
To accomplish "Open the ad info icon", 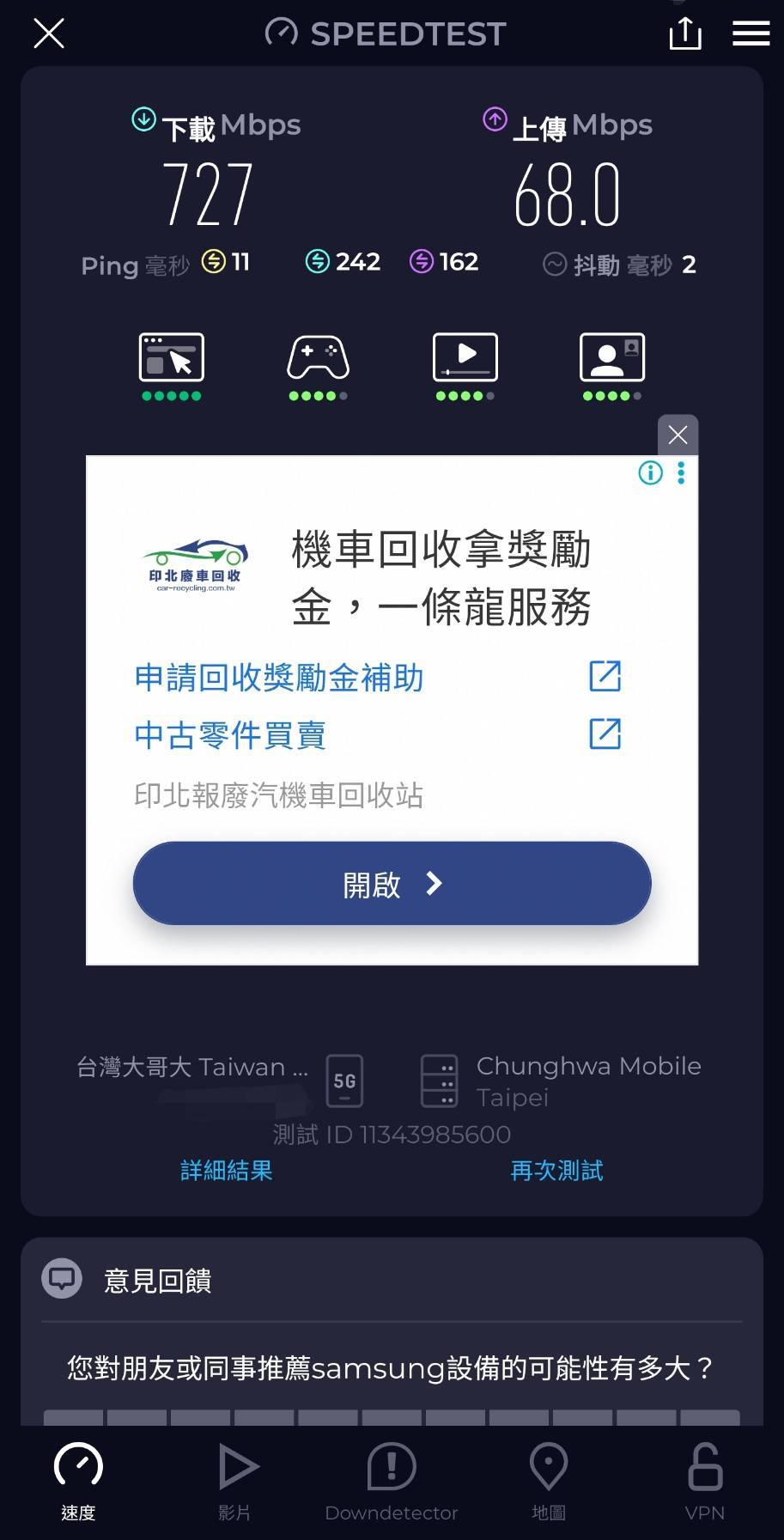I will tap(651, 472).
